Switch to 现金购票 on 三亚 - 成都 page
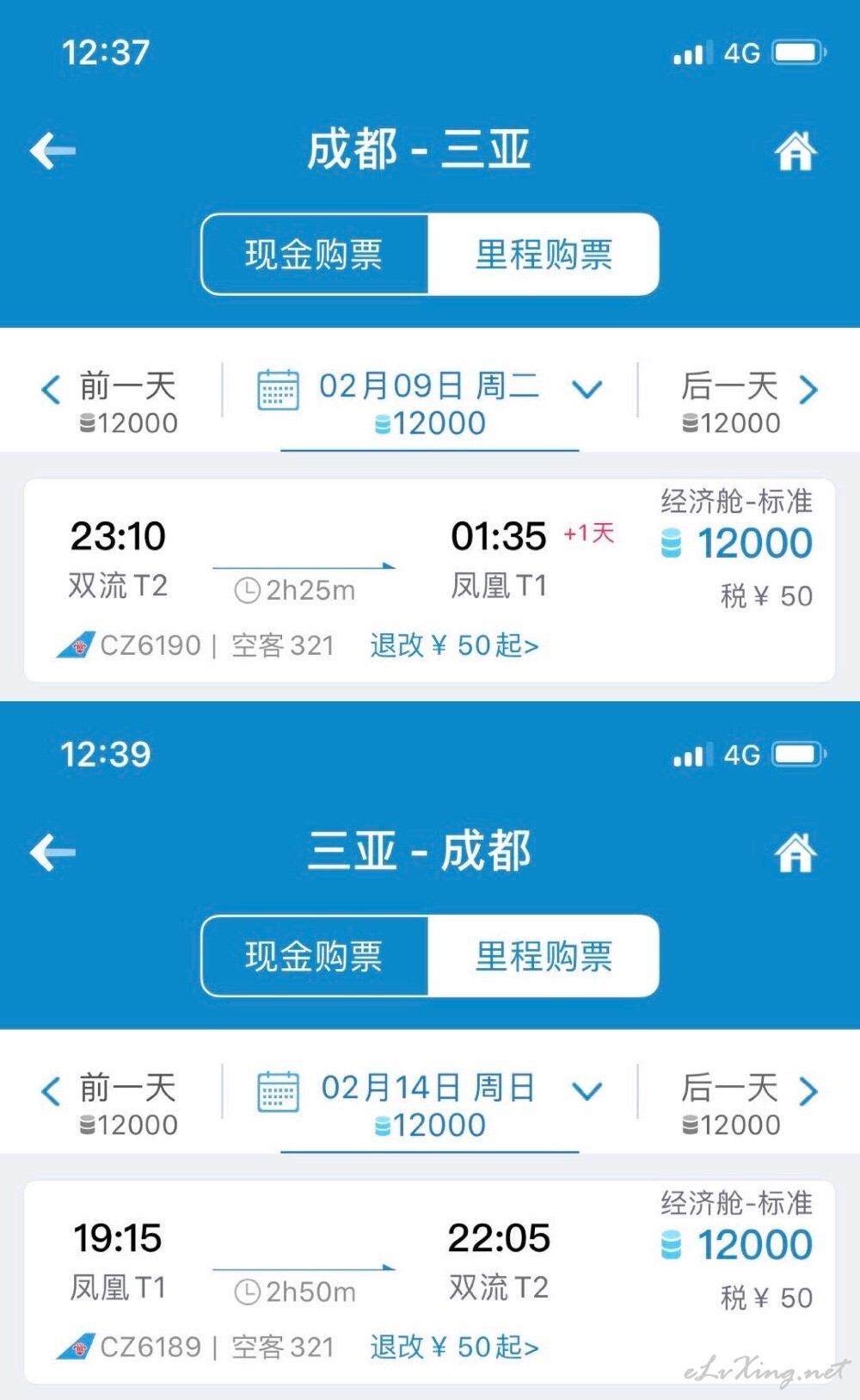860x1400 pixels. pos(315,956)
